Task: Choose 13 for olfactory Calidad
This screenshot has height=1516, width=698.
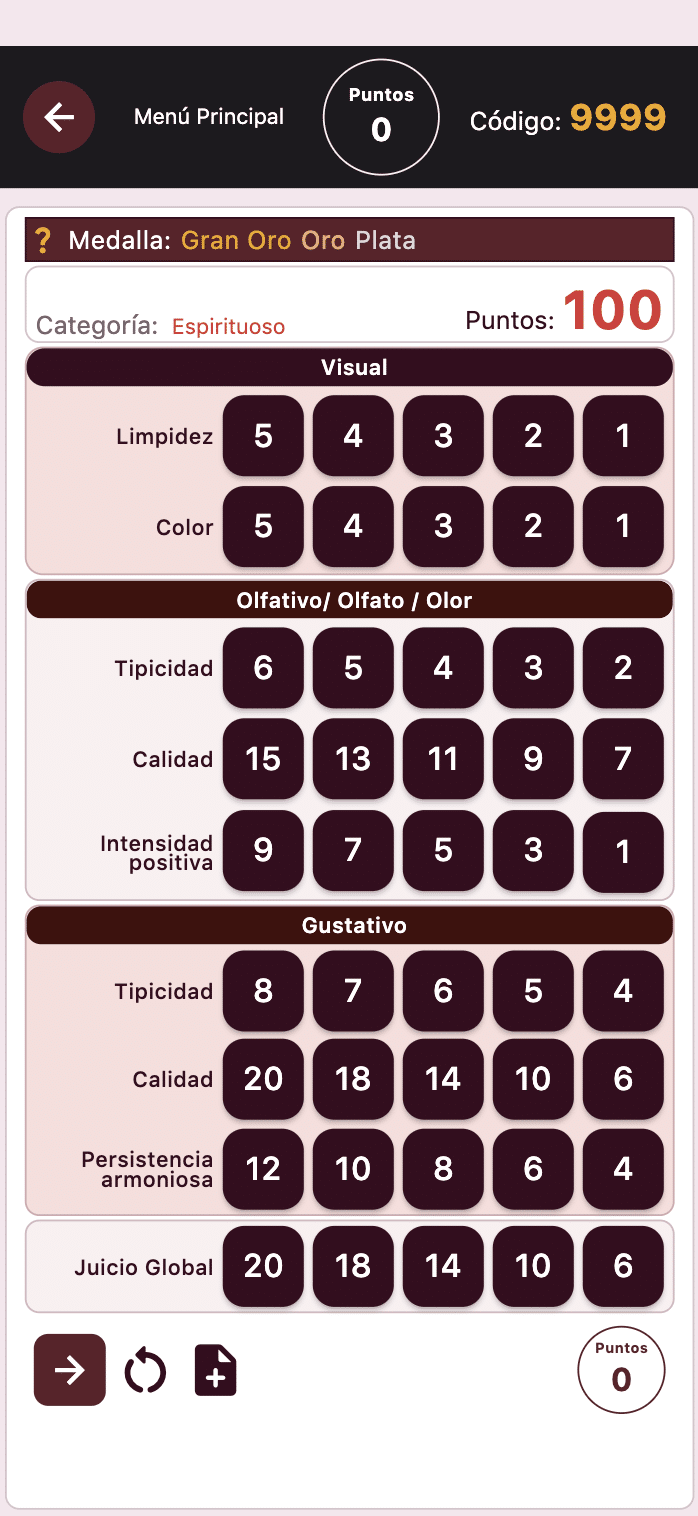Action: click(353, 759)
